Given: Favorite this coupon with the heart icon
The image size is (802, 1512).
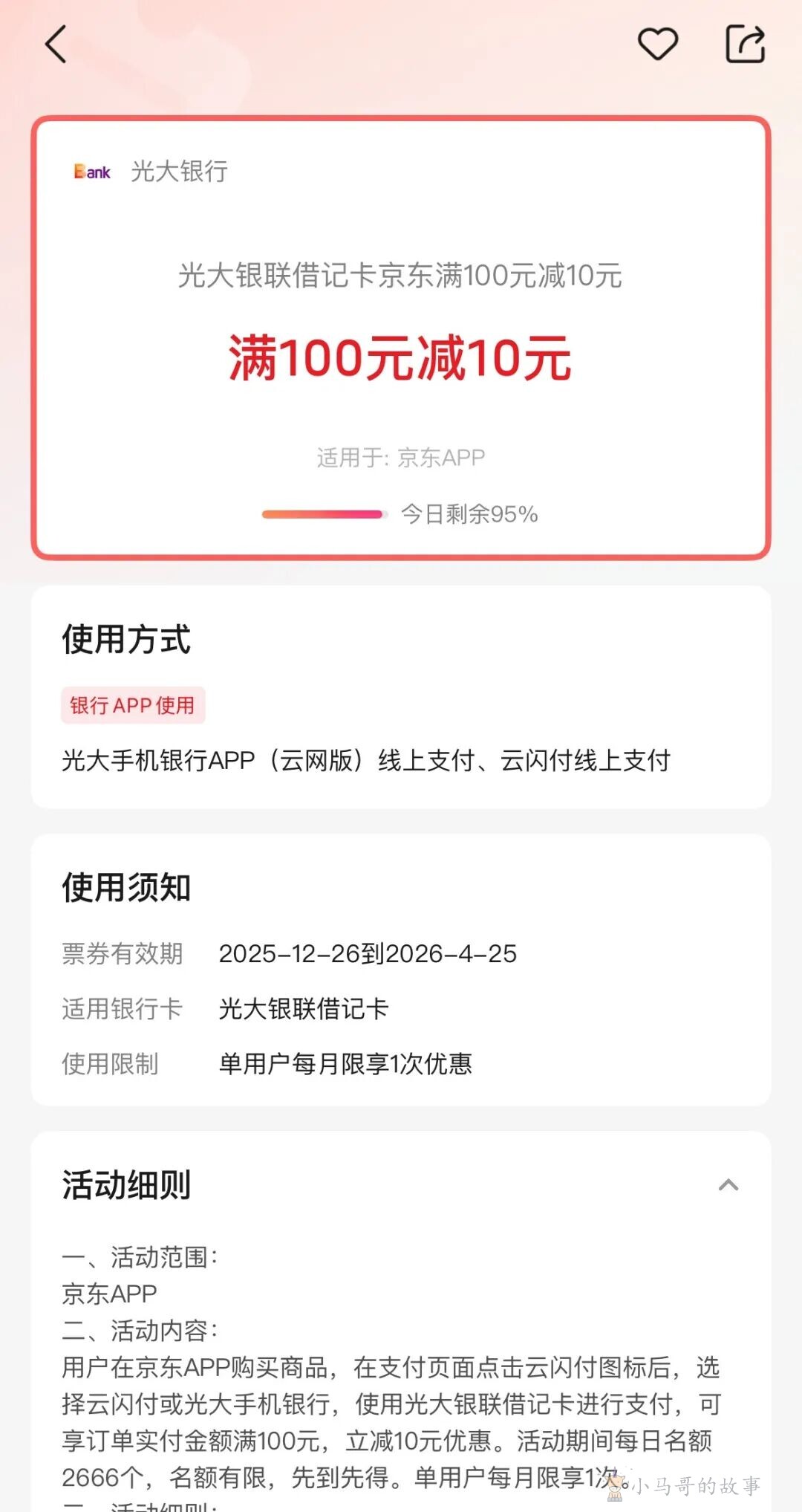Looking at the screenshot, I should coord(658,44).
